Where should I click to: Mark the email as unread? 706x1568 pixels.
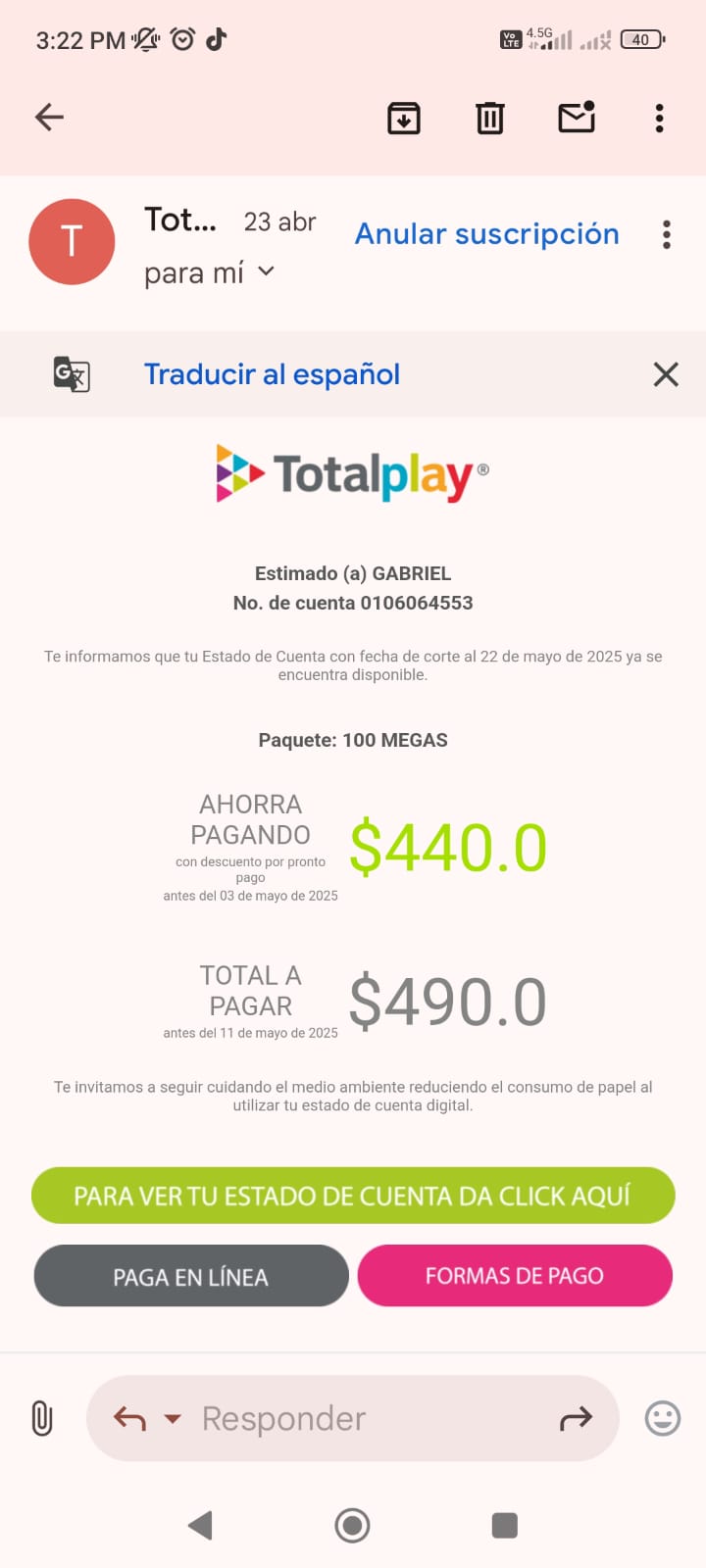(577, 118)
